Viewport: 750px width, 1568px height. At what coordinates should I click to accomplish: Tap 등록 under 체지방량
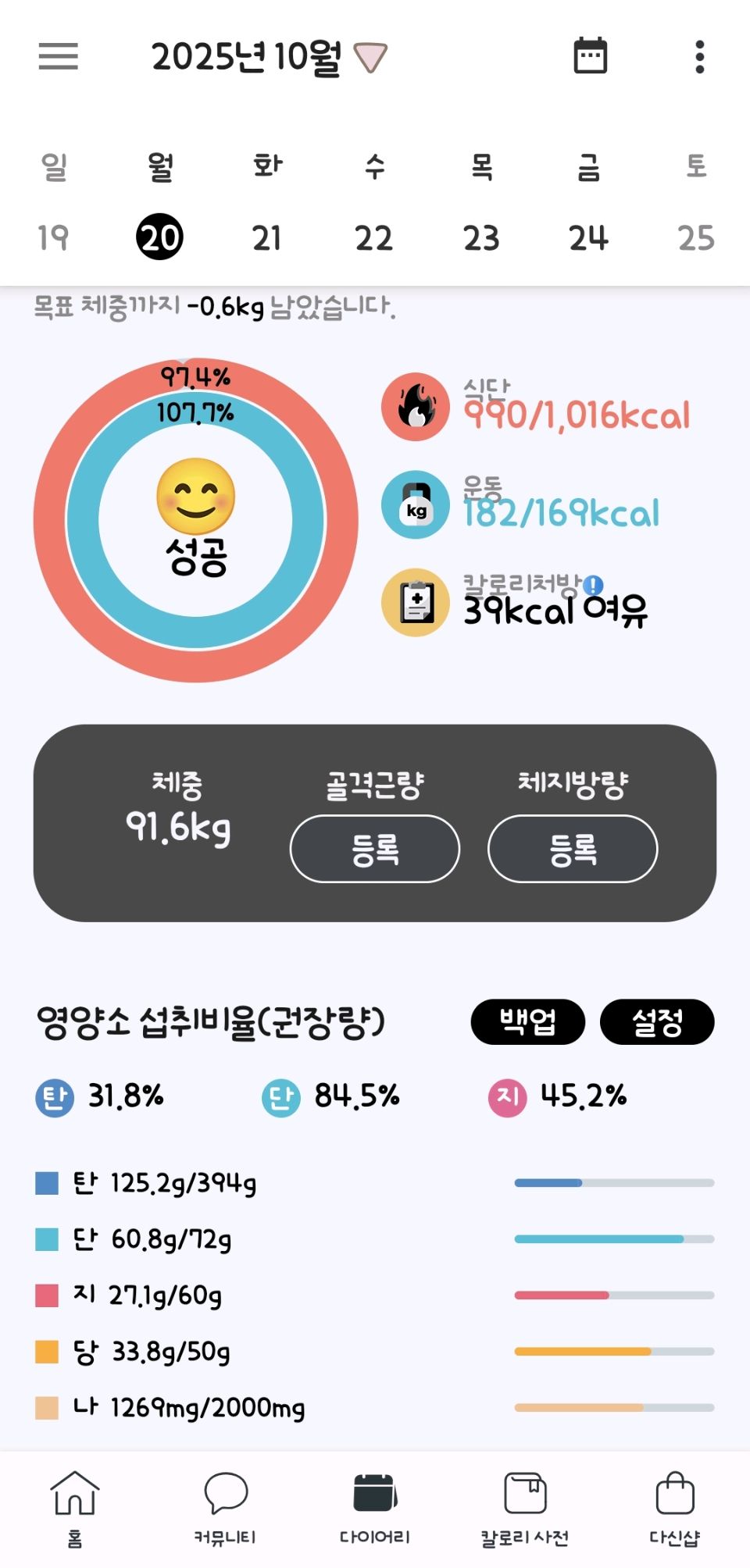click(x=573, y=849)
